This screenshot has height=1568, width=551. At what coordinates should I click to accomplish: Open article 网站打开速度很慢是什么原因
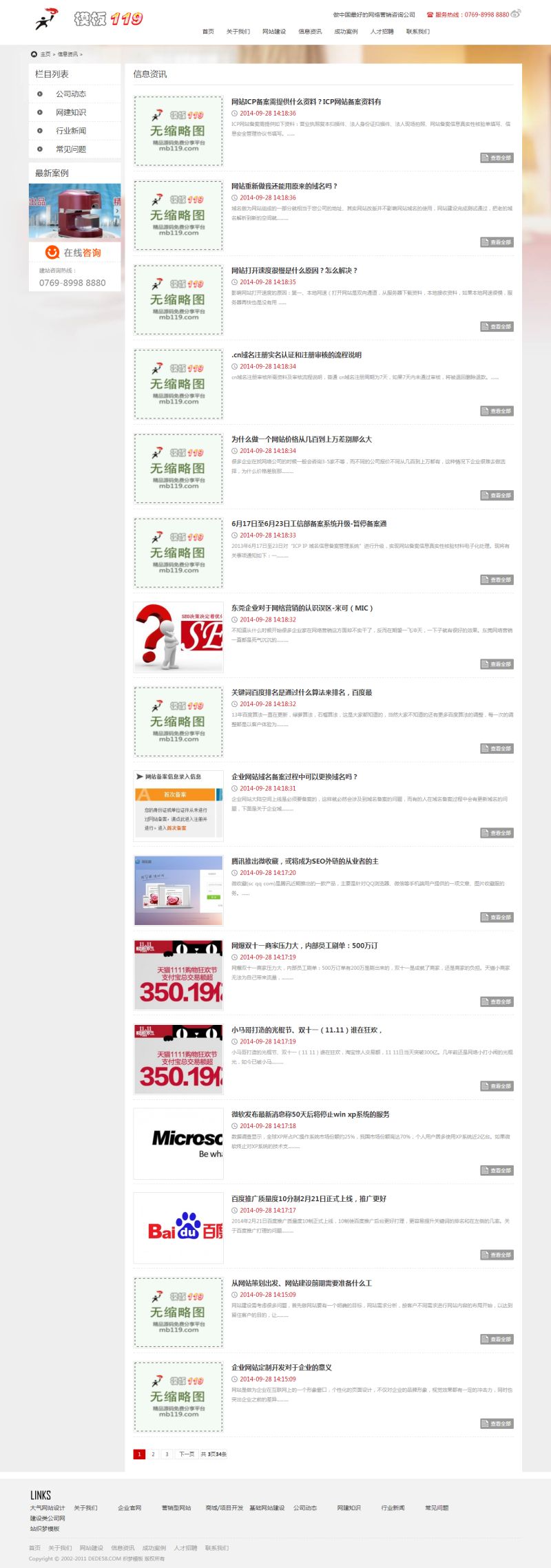(x=294, y=271)
